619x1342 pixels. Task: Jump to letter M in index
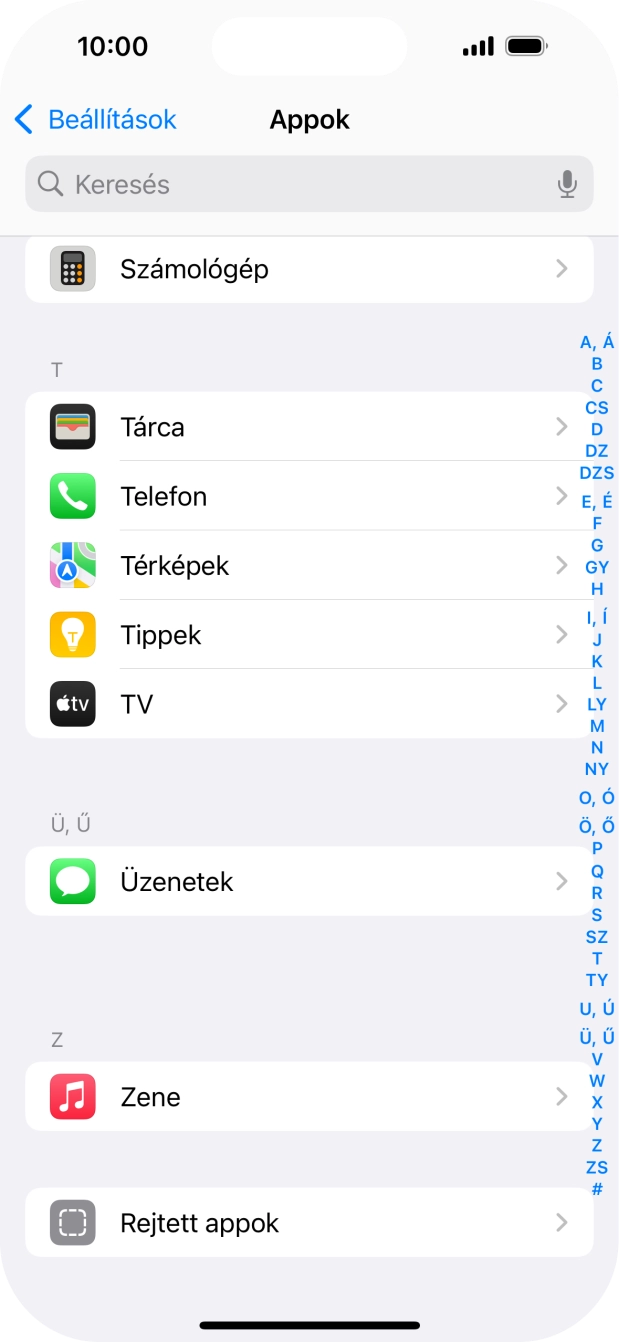tap(597, 726)
